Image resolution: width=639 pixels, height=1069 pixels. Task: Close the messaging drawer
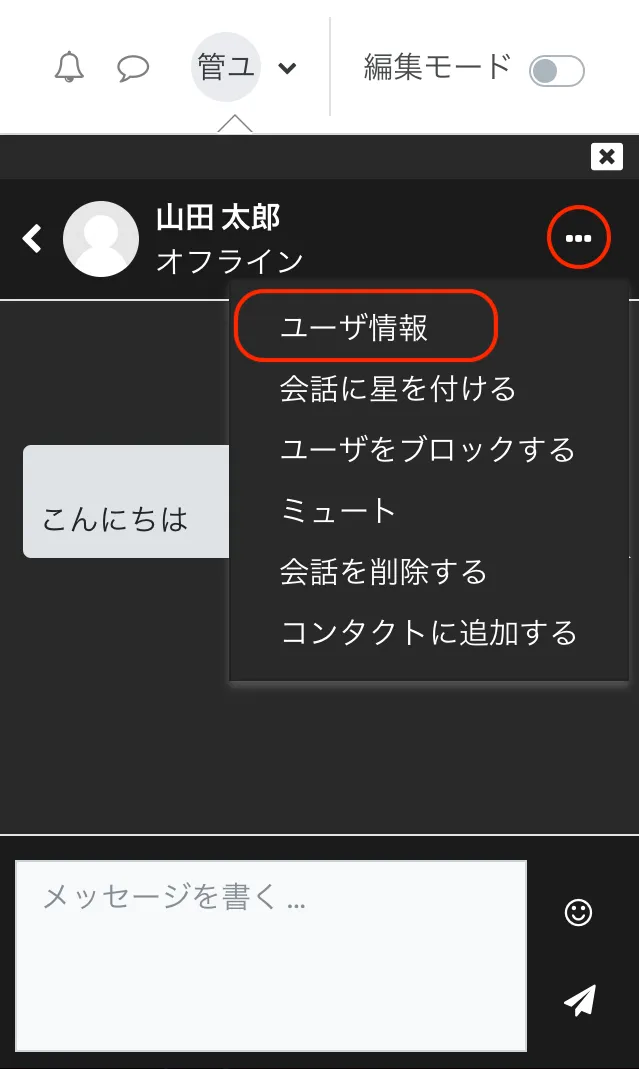pyautogui.click(x=606, y=156)
